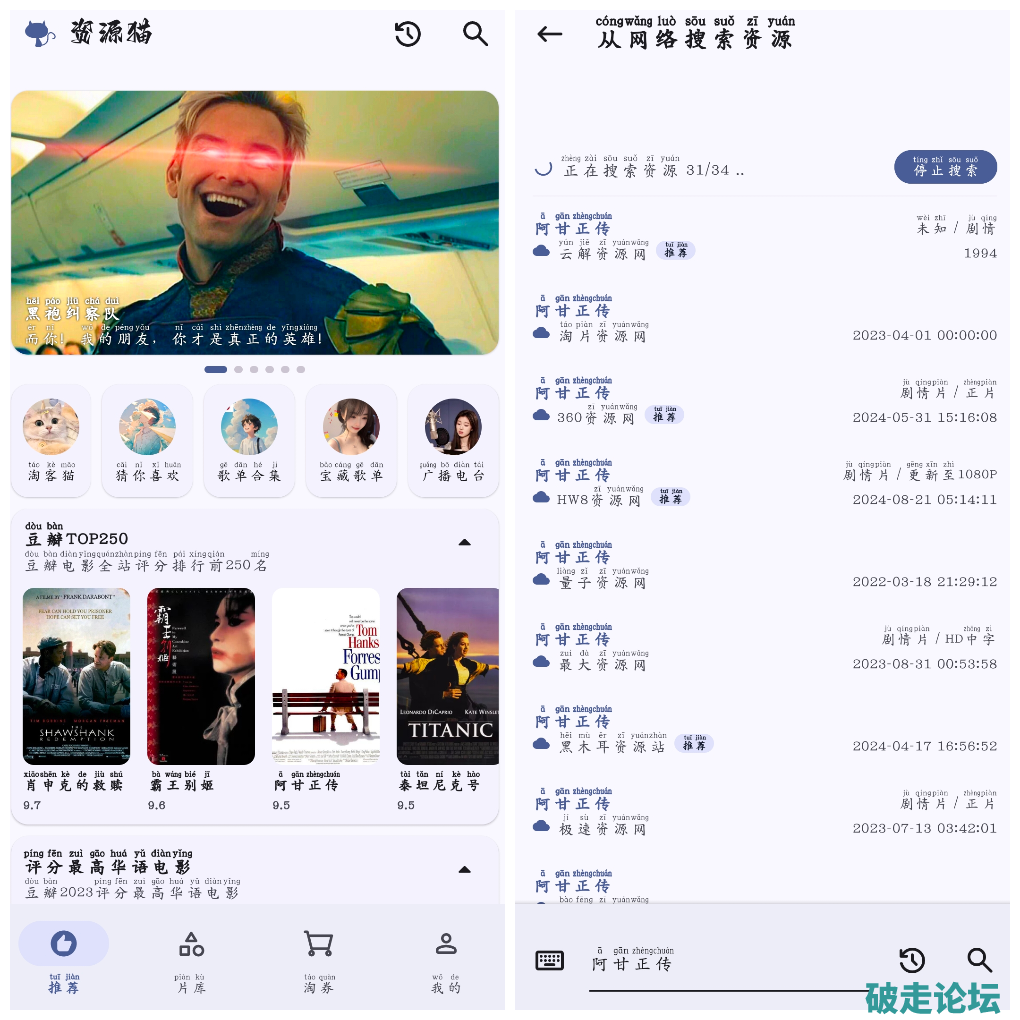The image size is (1020, 1020).
Task: Open the 肖申克的救赎 movie poster
Action: (76, 676)
